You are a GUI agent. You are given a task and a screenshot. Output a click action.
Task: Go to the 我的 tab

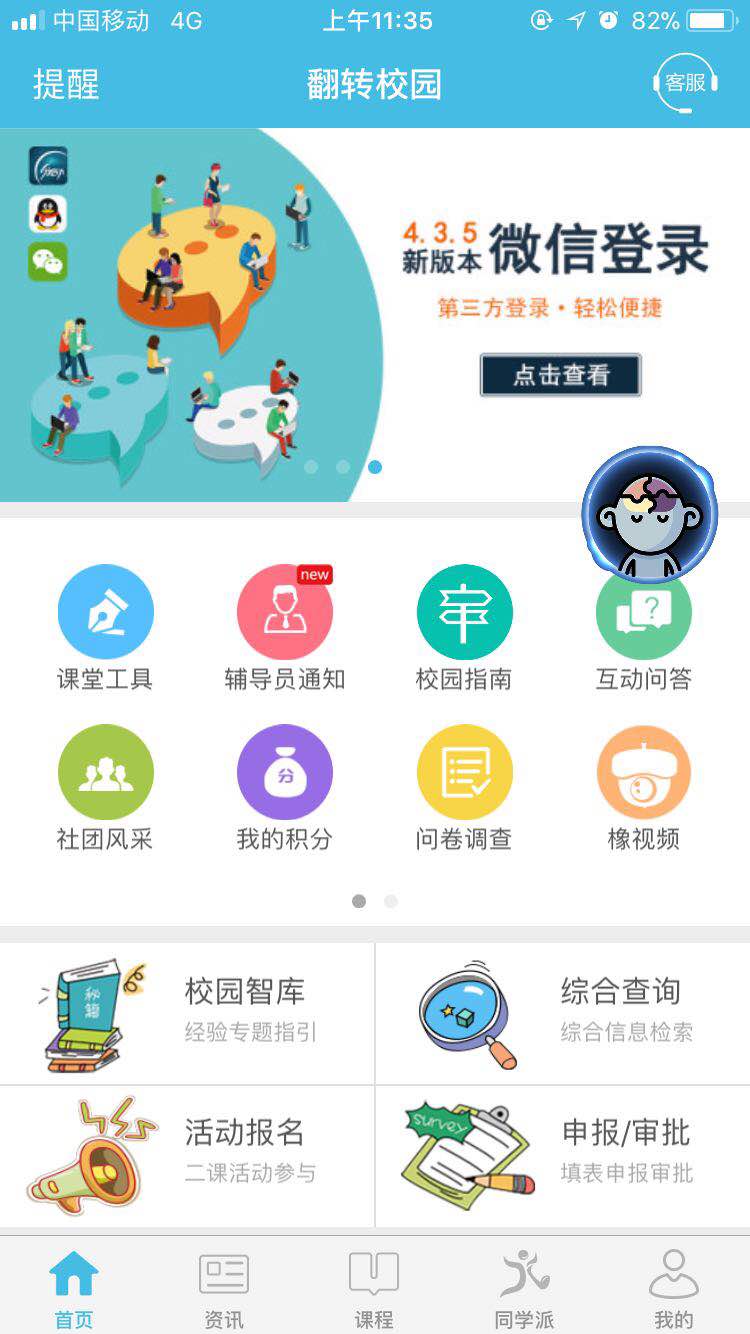click(x=673, y=1290)
